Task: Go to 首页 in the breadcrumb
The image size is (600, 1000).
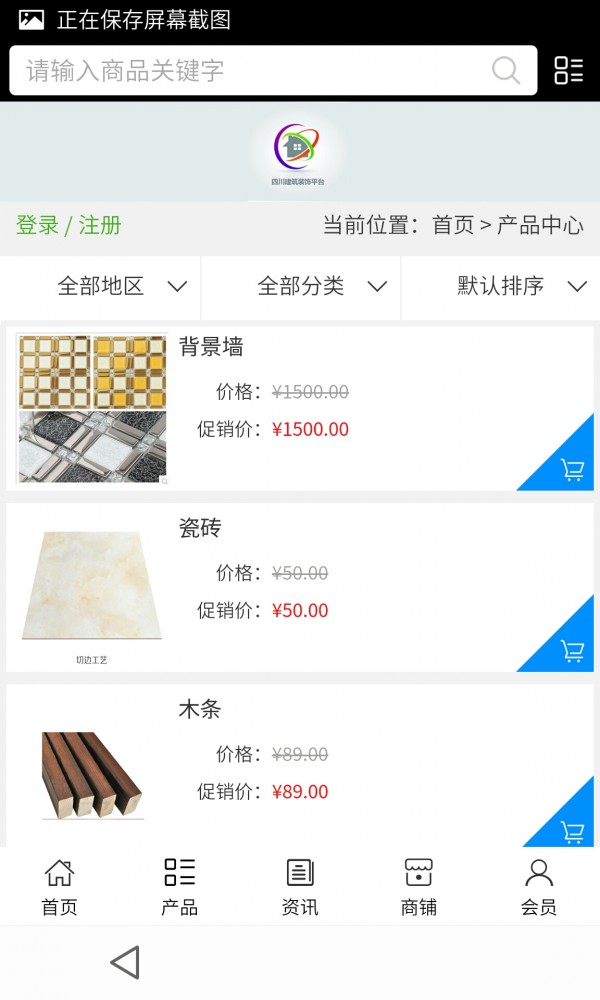Action: (x=452, y=225)
